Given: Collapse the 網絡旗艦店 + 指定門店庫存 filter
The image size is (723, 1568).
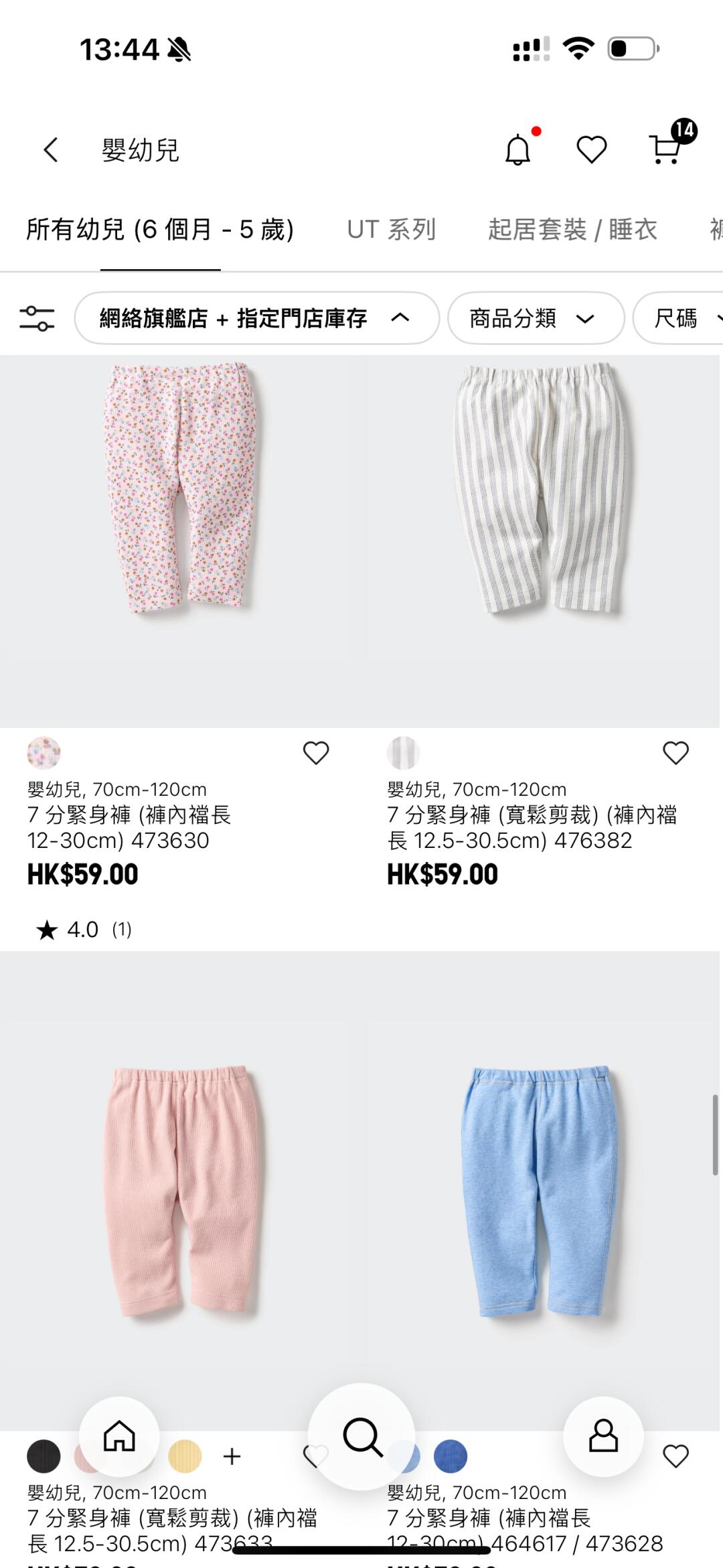Looking at the screenshot, I should point(256,318).
